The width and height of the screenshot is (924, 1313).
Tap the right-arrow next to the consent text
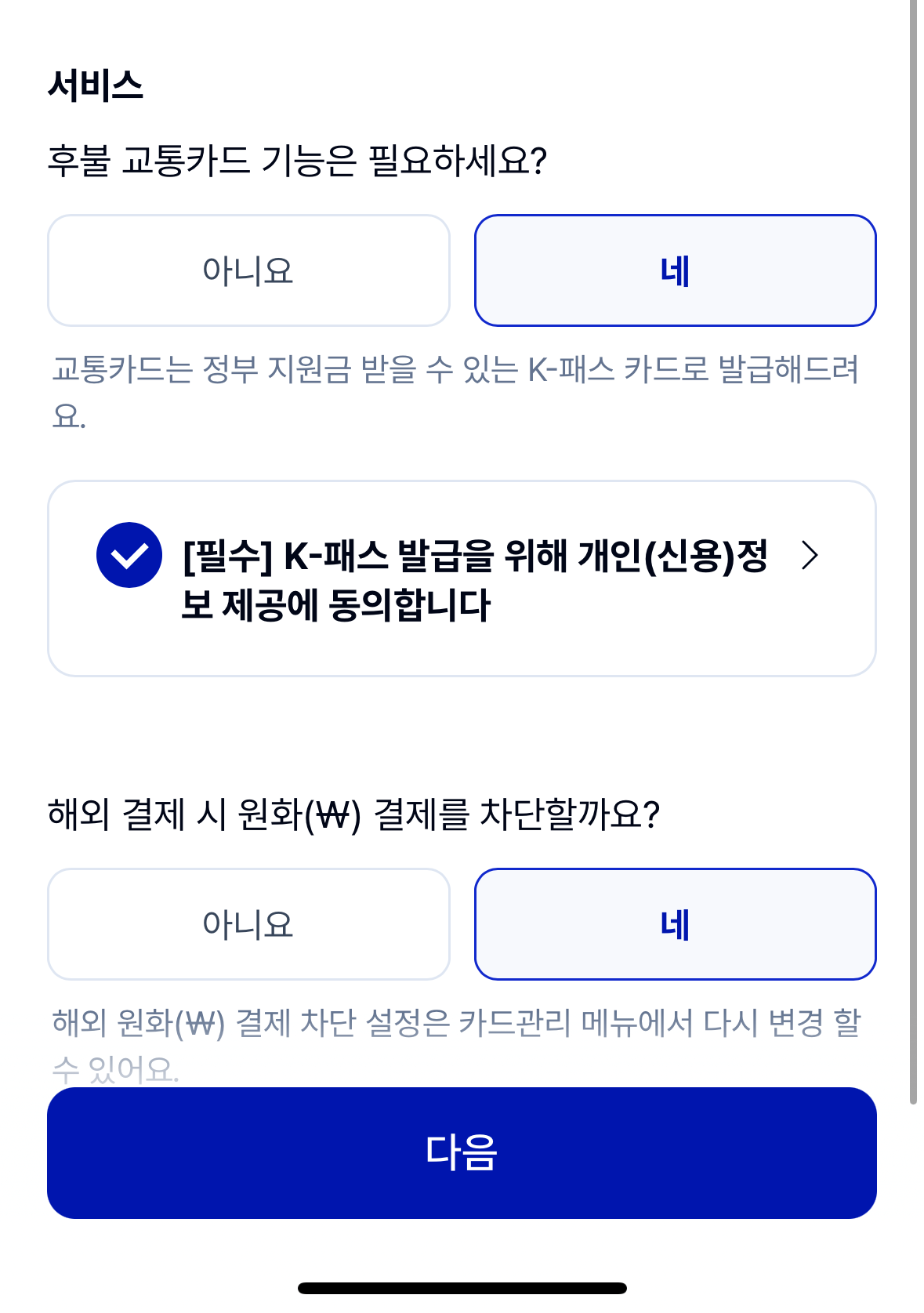pyautogui.click(x=810, y=558)
